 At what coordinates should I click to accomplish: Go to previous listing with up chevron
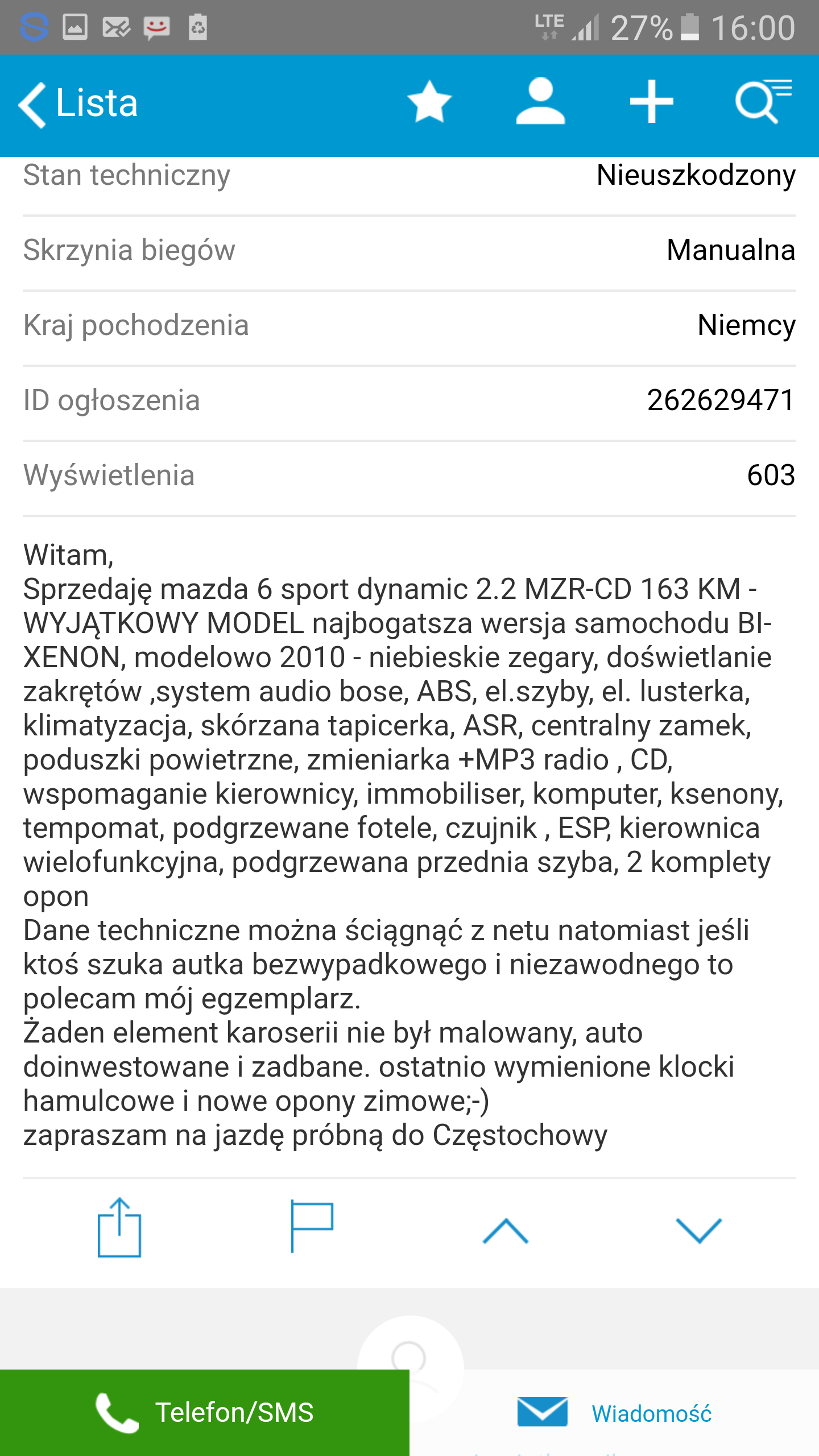[x=505, y=1231]
